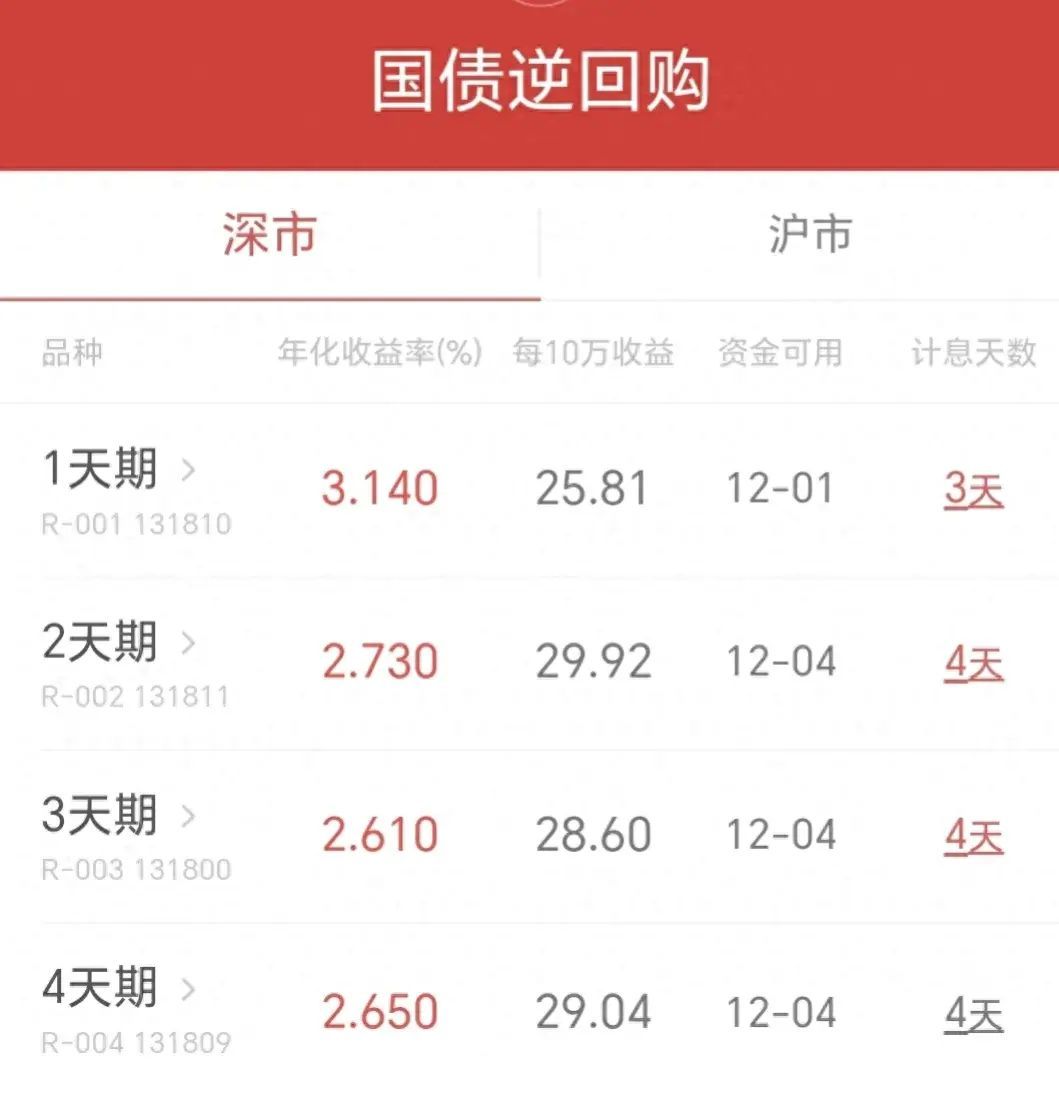Tap the 4天 link for 4天期

[x=973, y=1016]
